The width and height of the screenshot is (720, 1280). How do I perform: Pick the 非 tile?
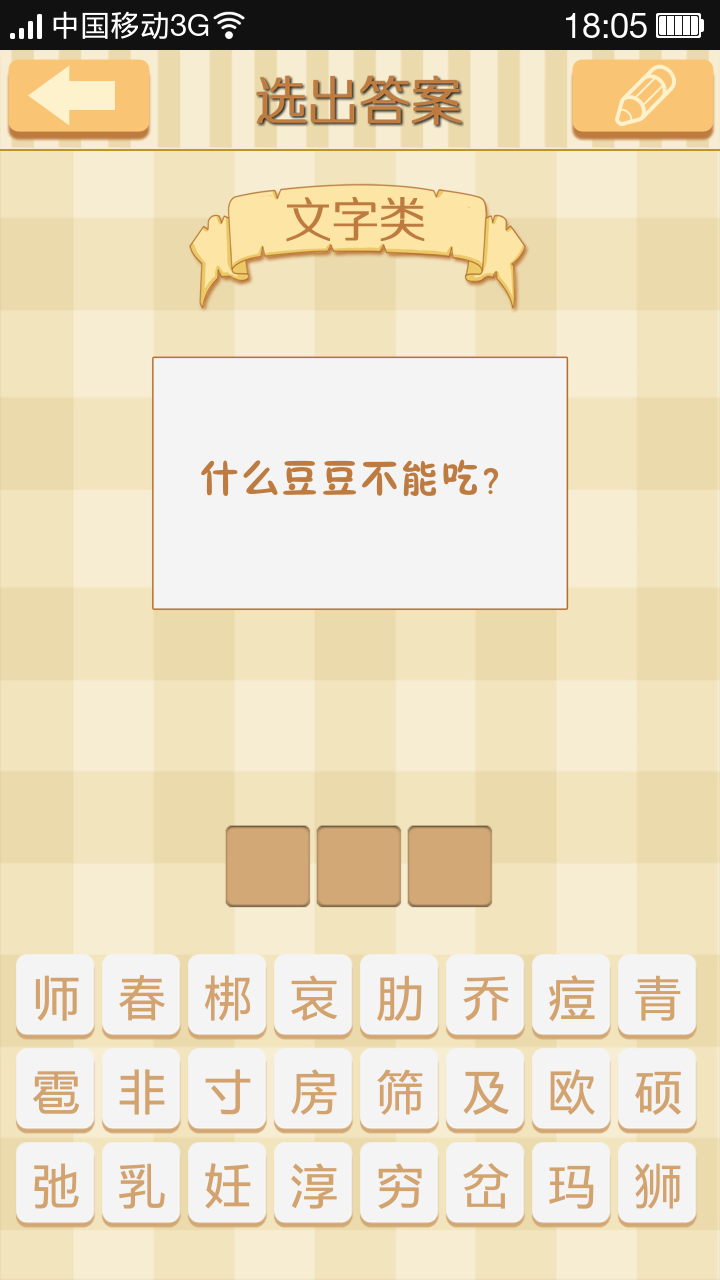pyautogui.click(x=141, y=1090)
